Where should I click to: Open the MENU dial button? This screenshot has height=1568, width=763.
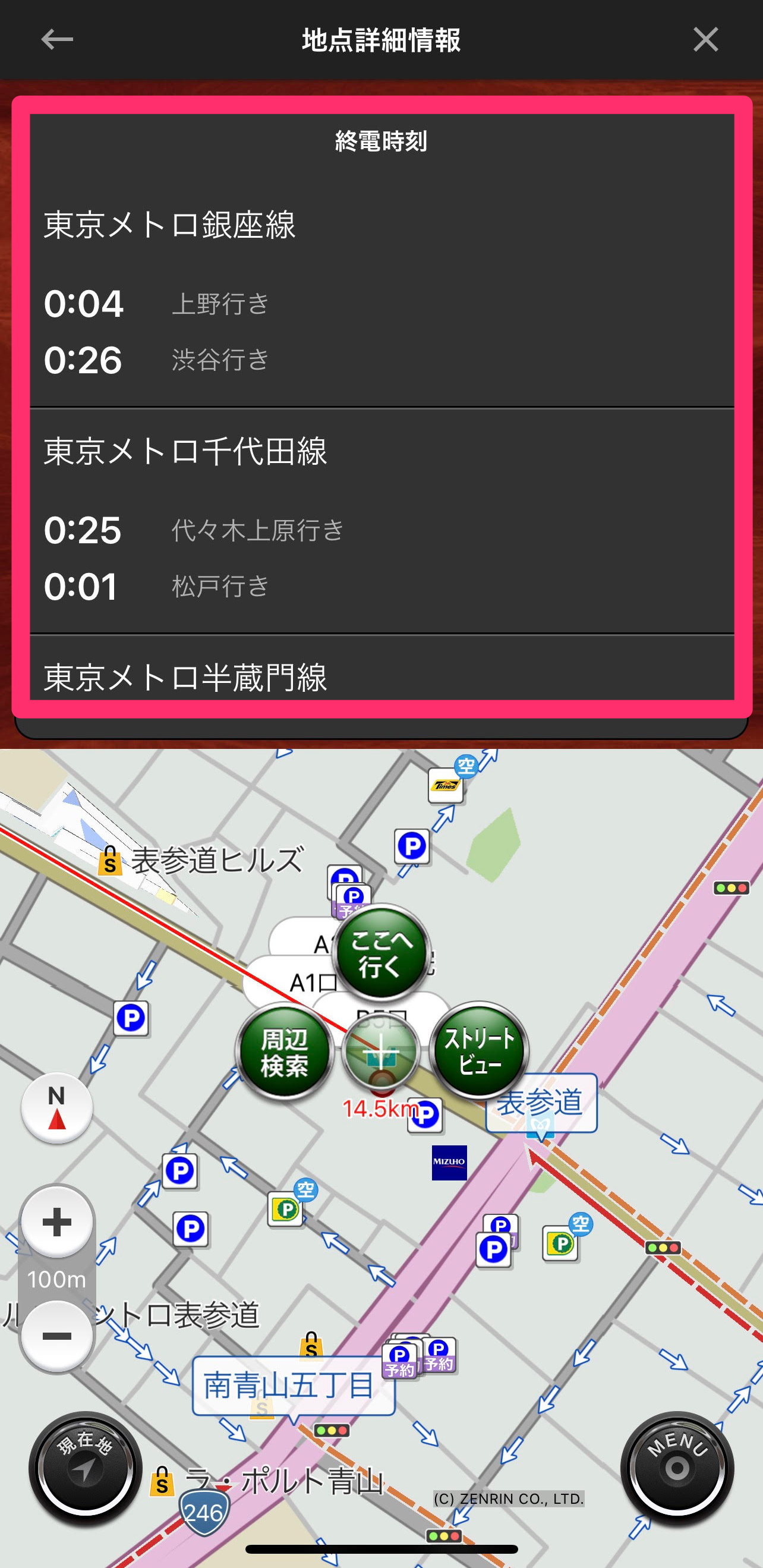[x=677, y=1469]
